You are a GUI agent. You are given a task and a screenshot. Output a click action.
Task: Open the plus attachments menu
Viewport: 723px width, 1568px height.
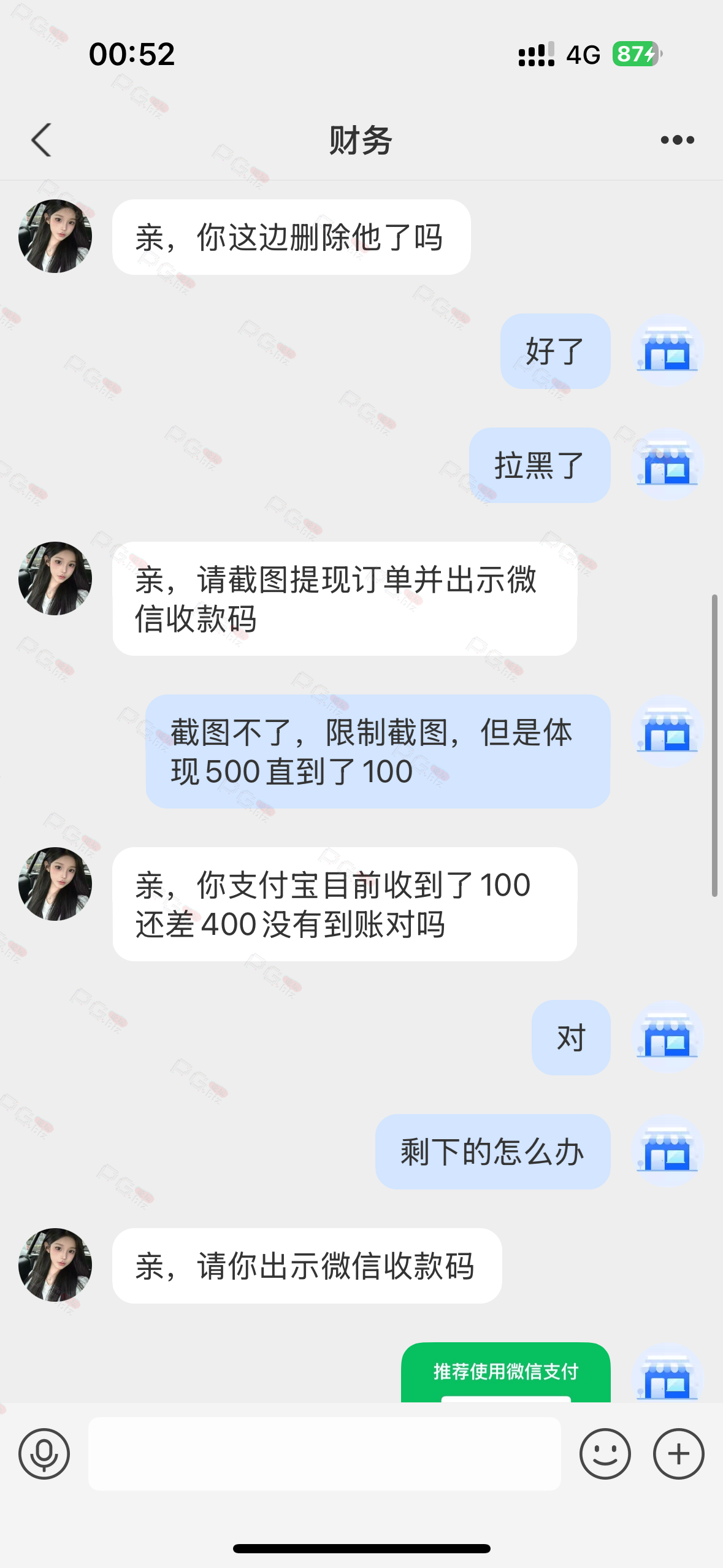pos(678,1454)
